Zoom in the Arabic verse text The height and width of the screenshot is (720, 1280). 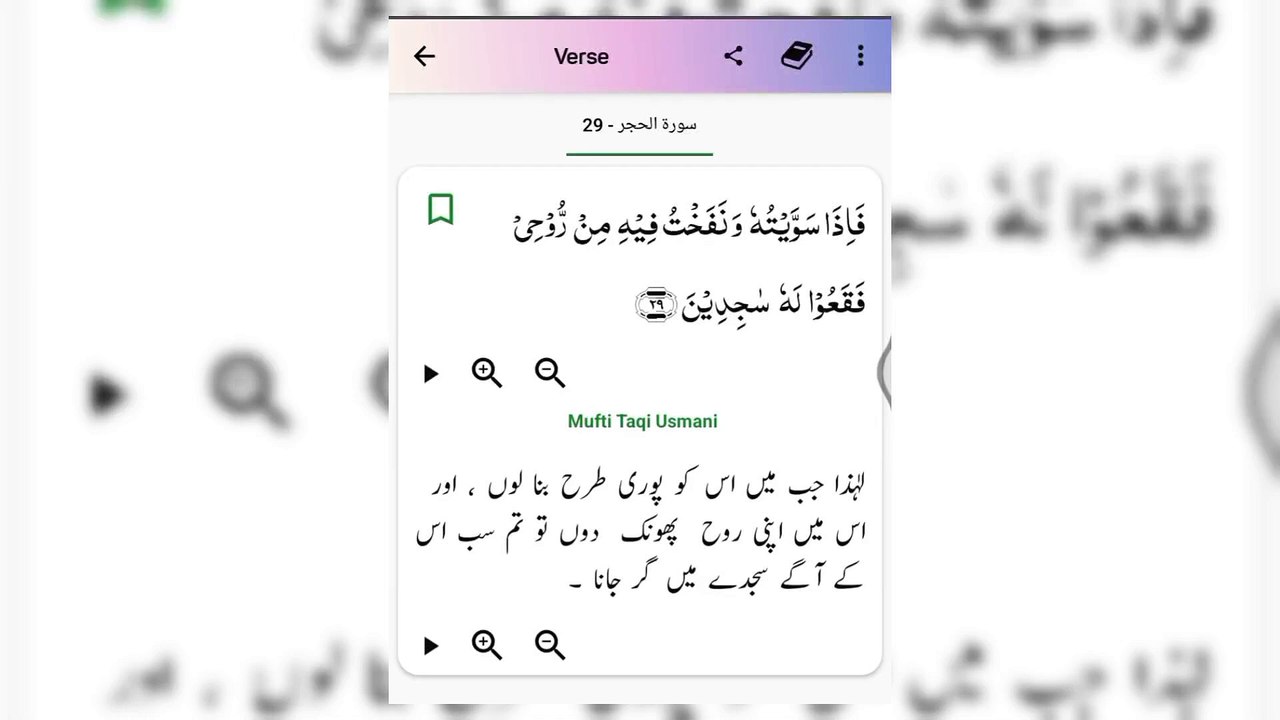(487, 373)
